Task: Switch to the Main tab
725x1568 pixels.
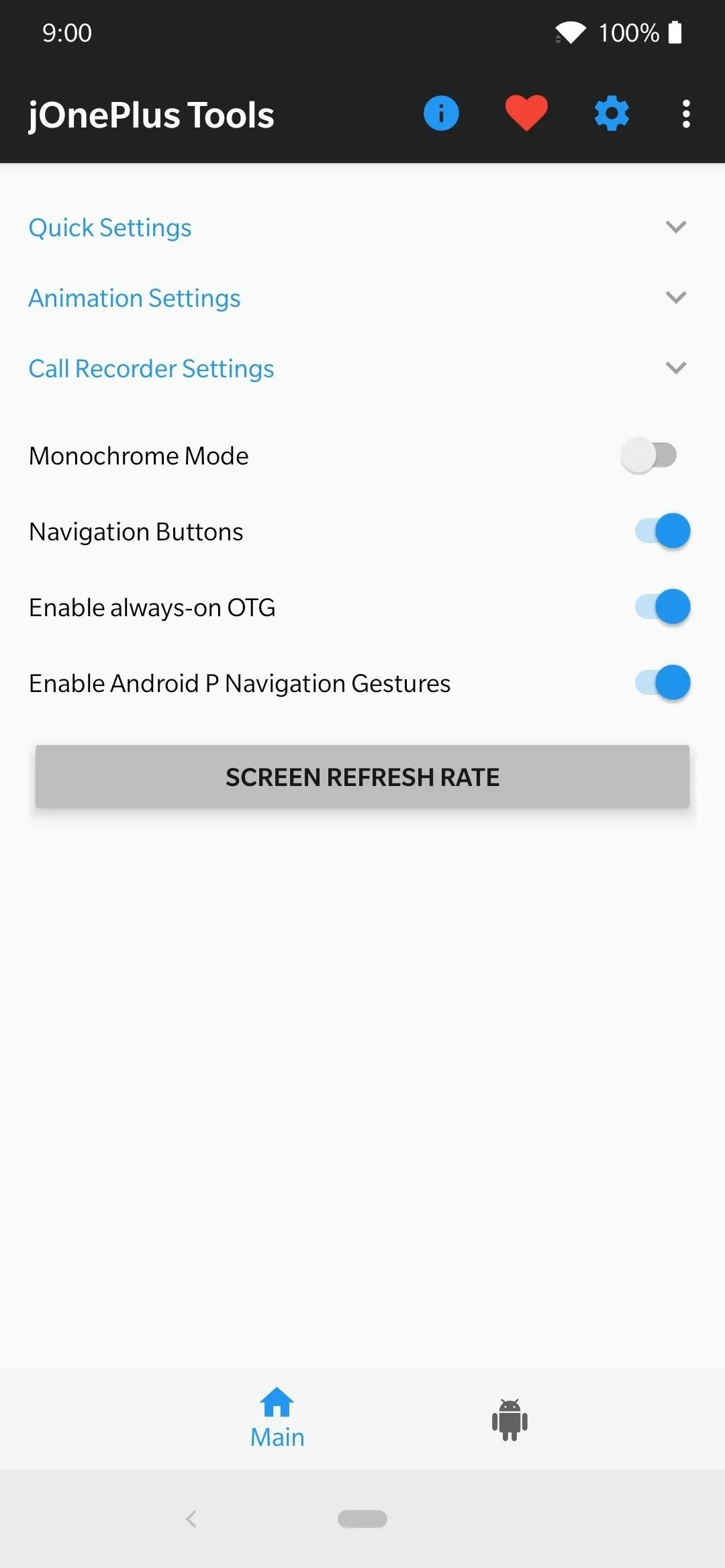Action: pyautogui.click(x=277, y=1418)
